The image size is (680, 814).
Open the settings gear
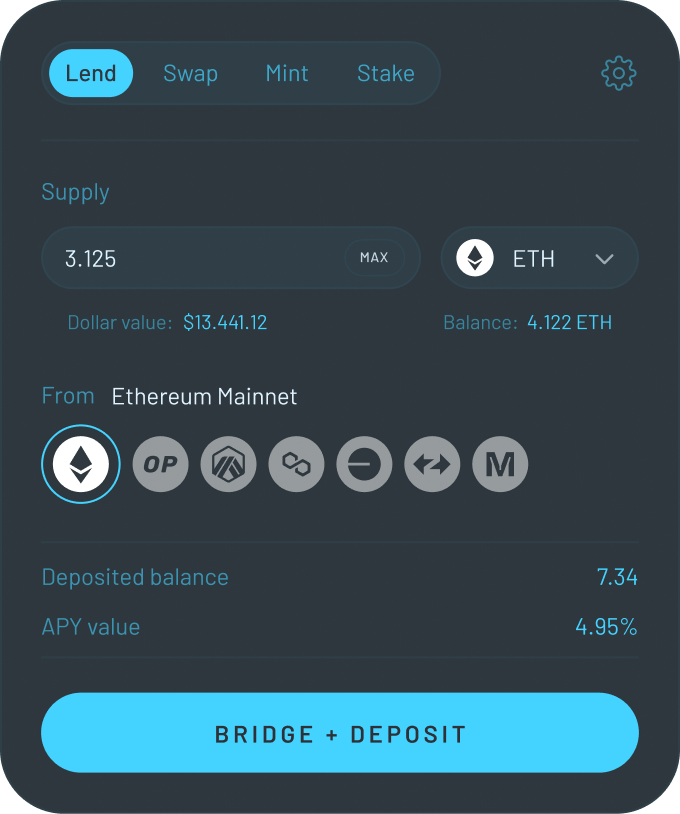pyautogui.click(x=619, y=73)
